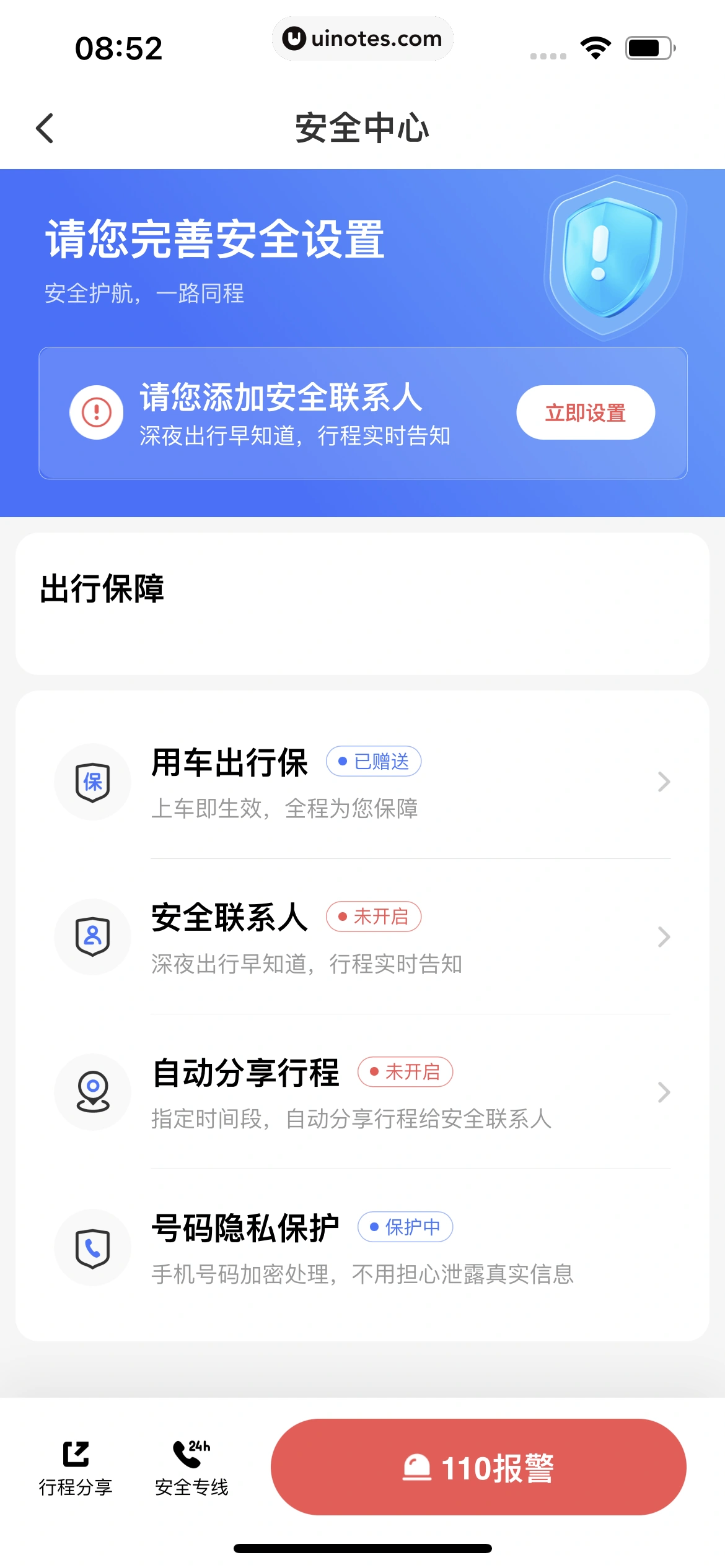This screenshot has width=725, height=1568.
Task: Open 号码隐私保护 details
Action: pos(362,1248)
